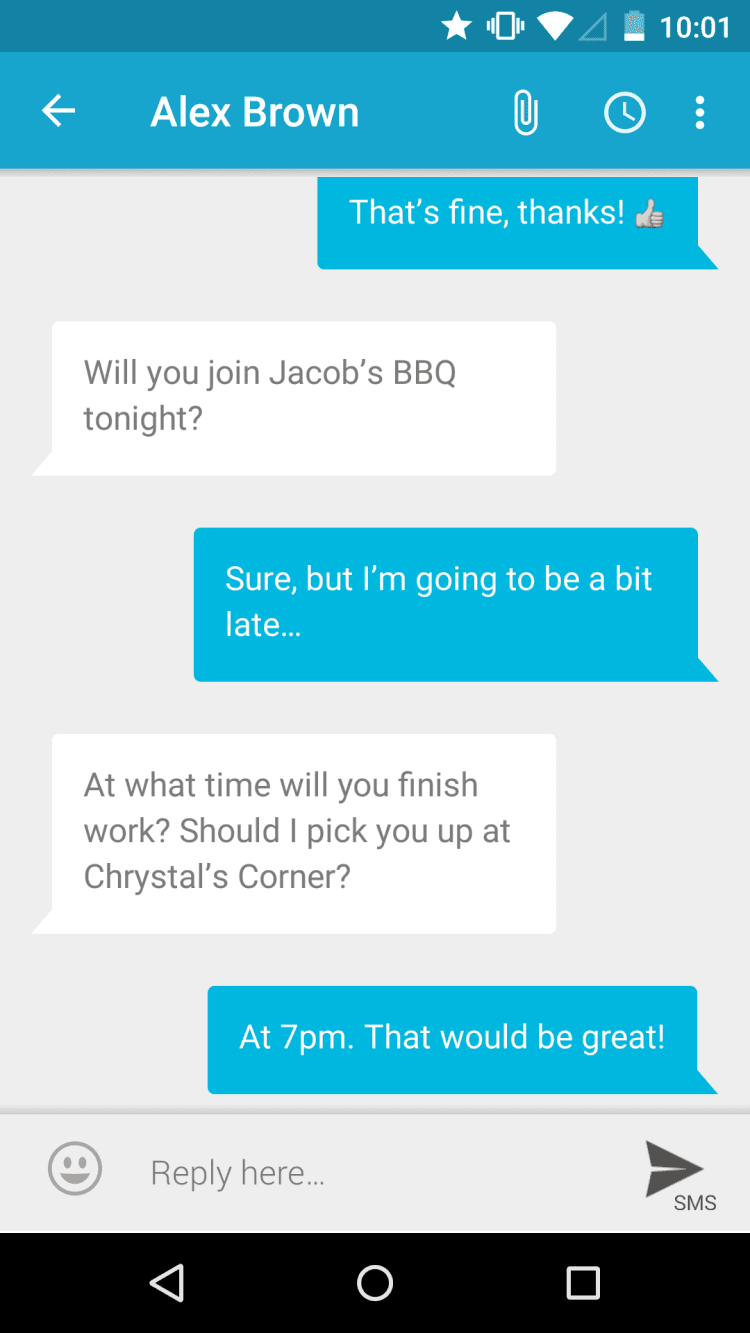Open the emoji picker

click(75, 1168)
